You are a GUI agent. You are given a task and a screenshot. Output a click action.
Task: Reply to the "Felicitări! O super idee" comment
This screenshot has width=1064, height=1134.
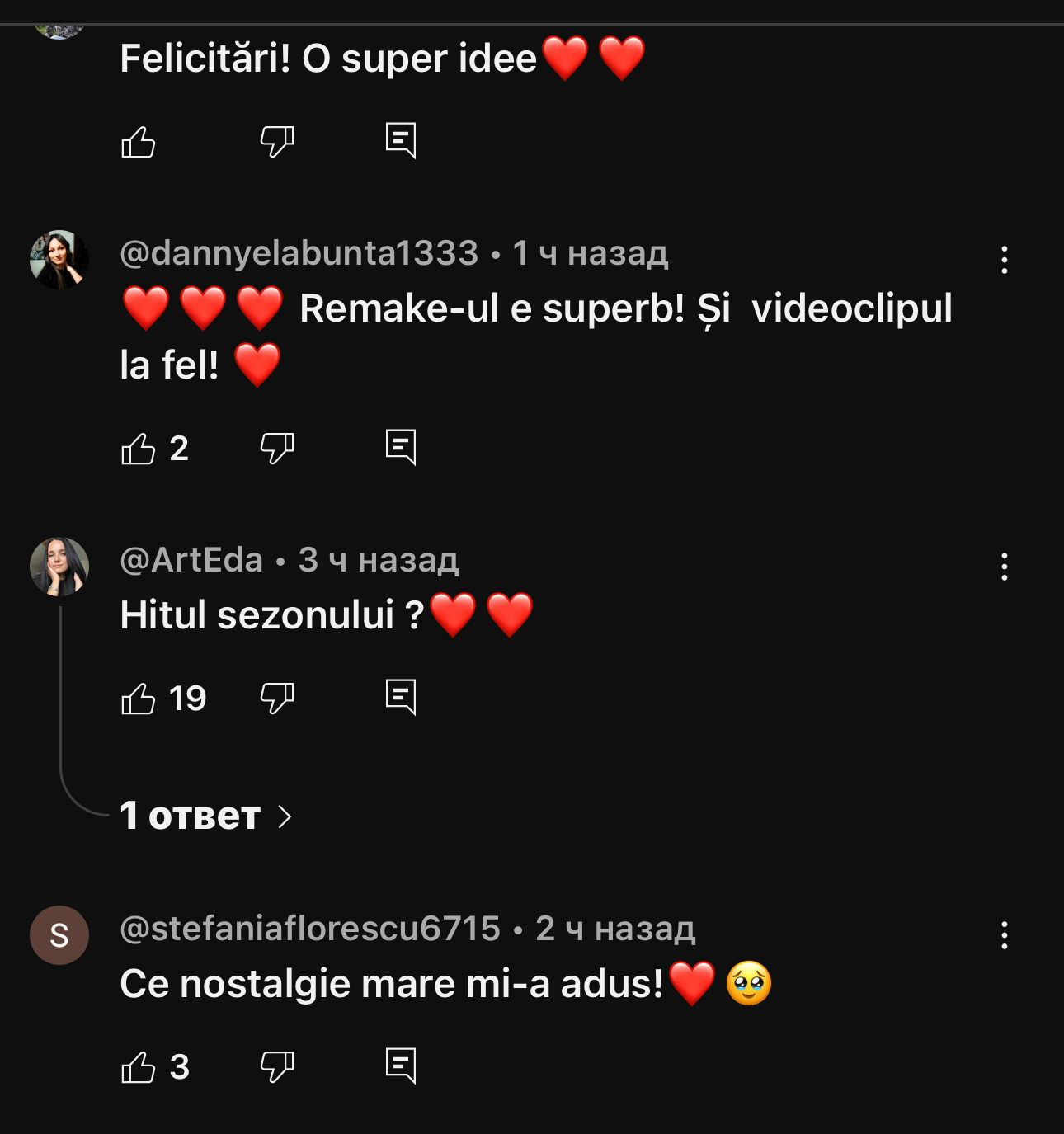pos(401,141)
